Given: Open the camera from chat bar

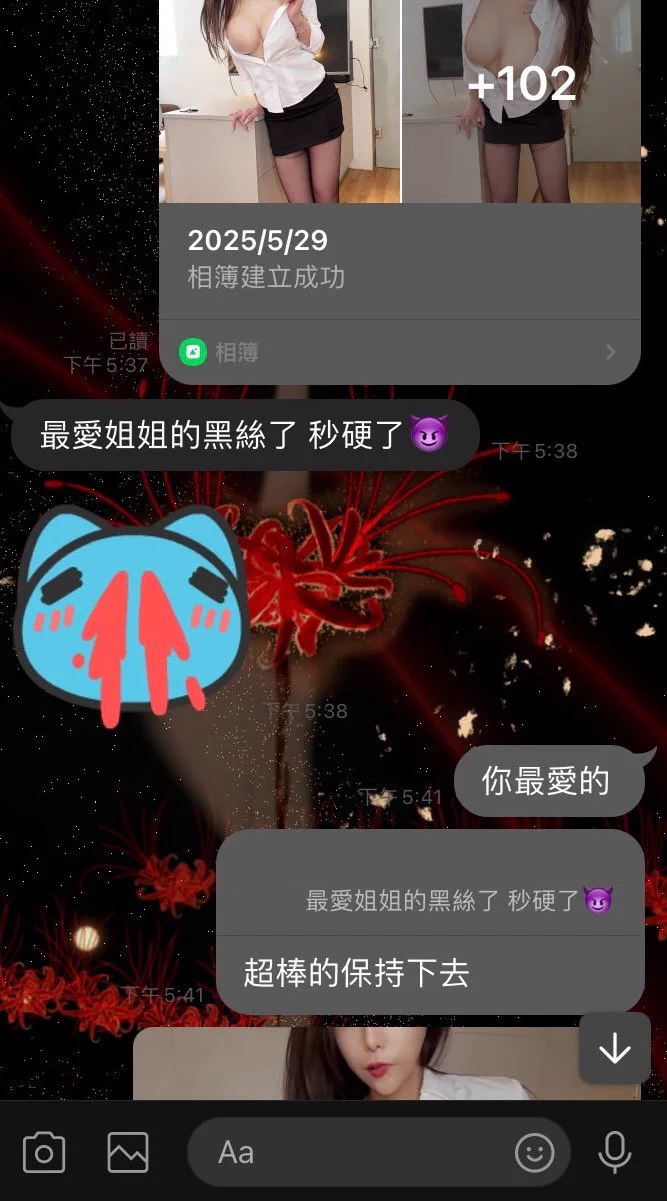Looking at the screenshot, I should tap(44, 1153).
